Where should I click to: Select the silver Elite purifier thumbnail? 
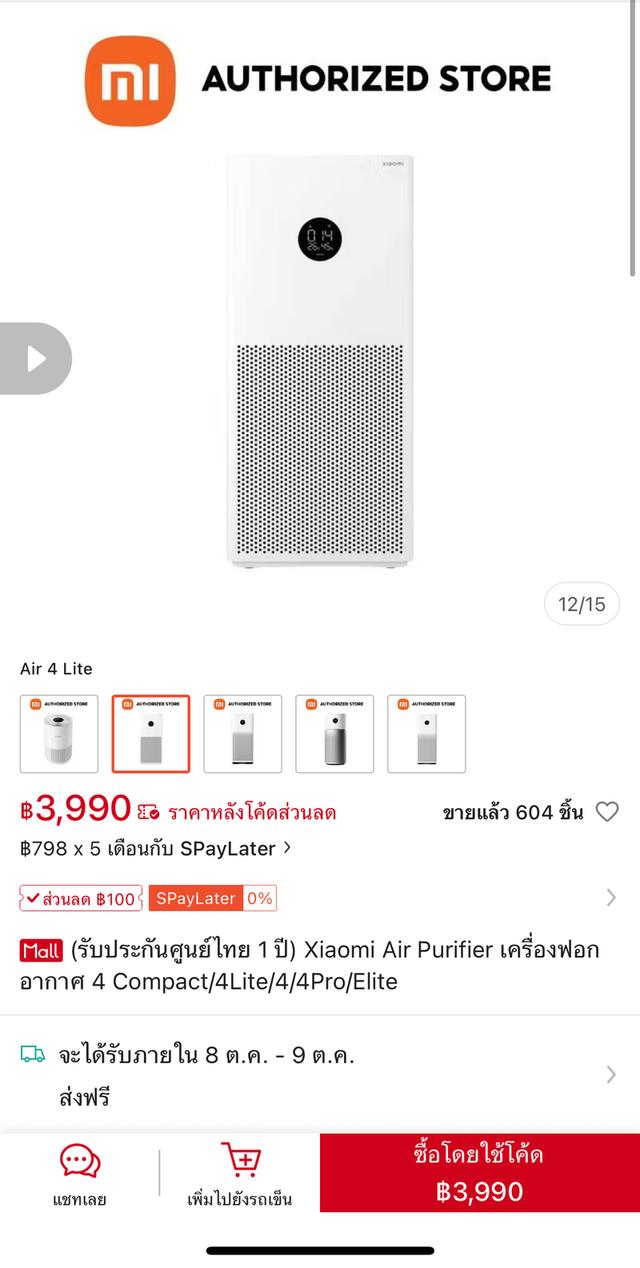click(x=335, y=734)
